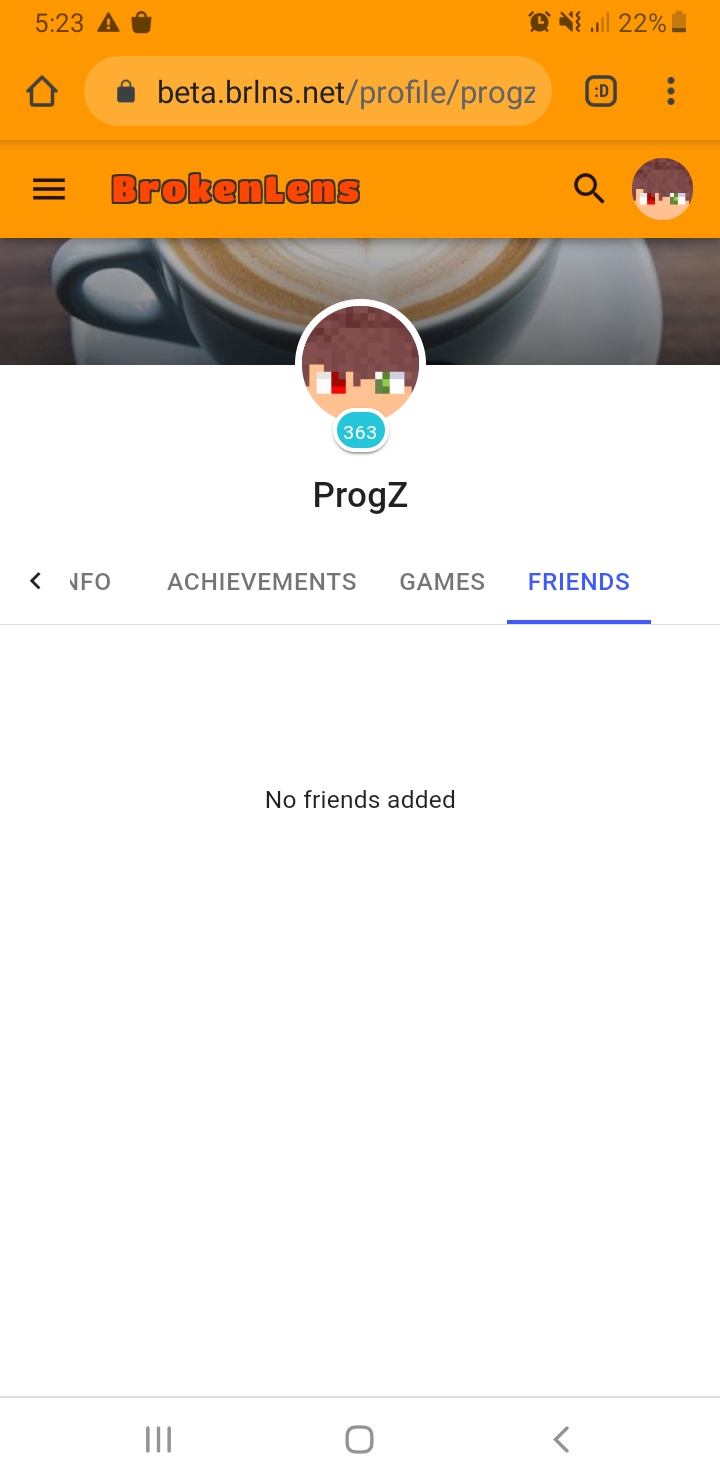Open ProgZ's profile picture
Viewport: 720px width, 1480px height.
pyautogui.click(x=360, y=364)
